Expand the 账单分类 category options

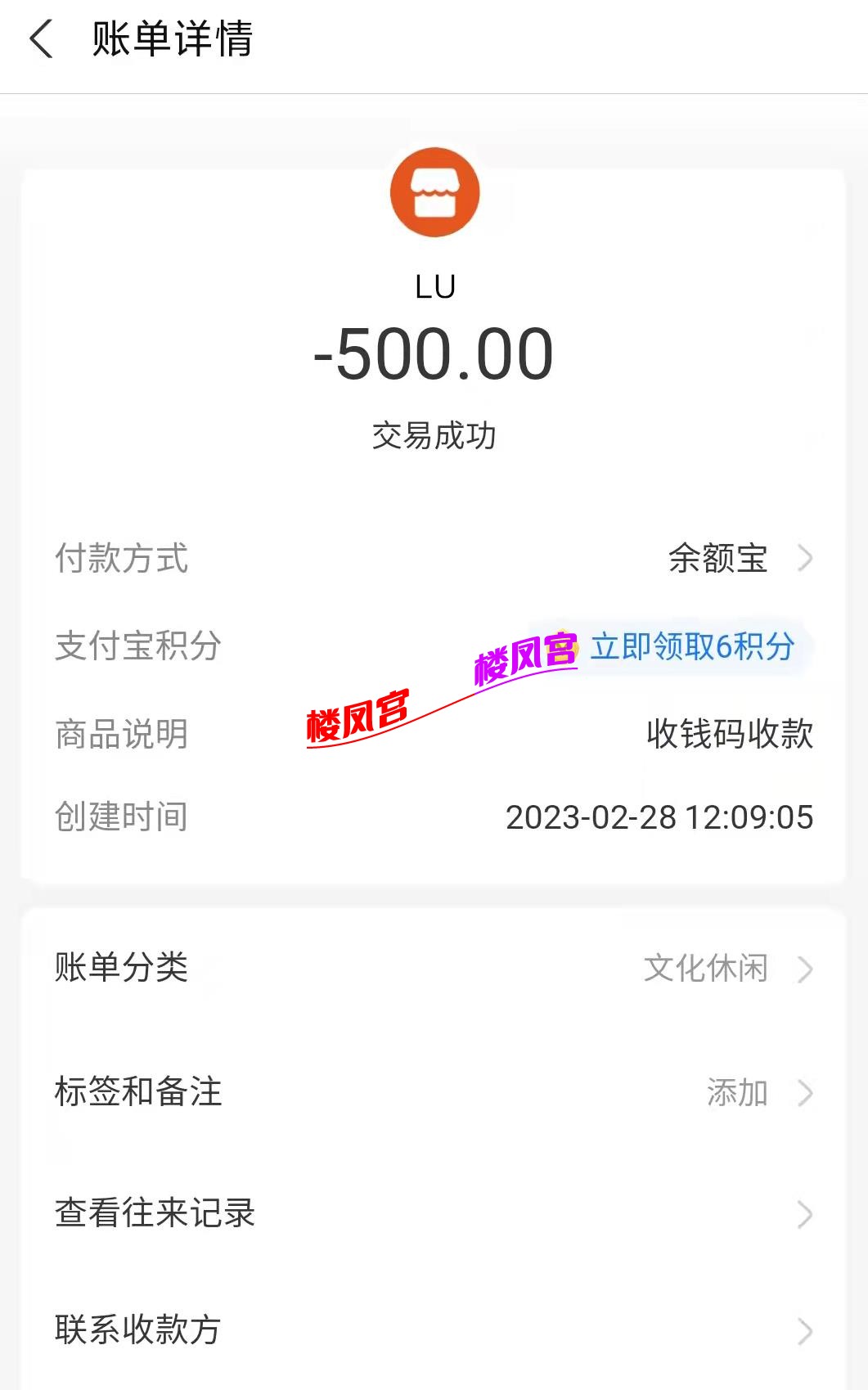[x=807, y=969]
